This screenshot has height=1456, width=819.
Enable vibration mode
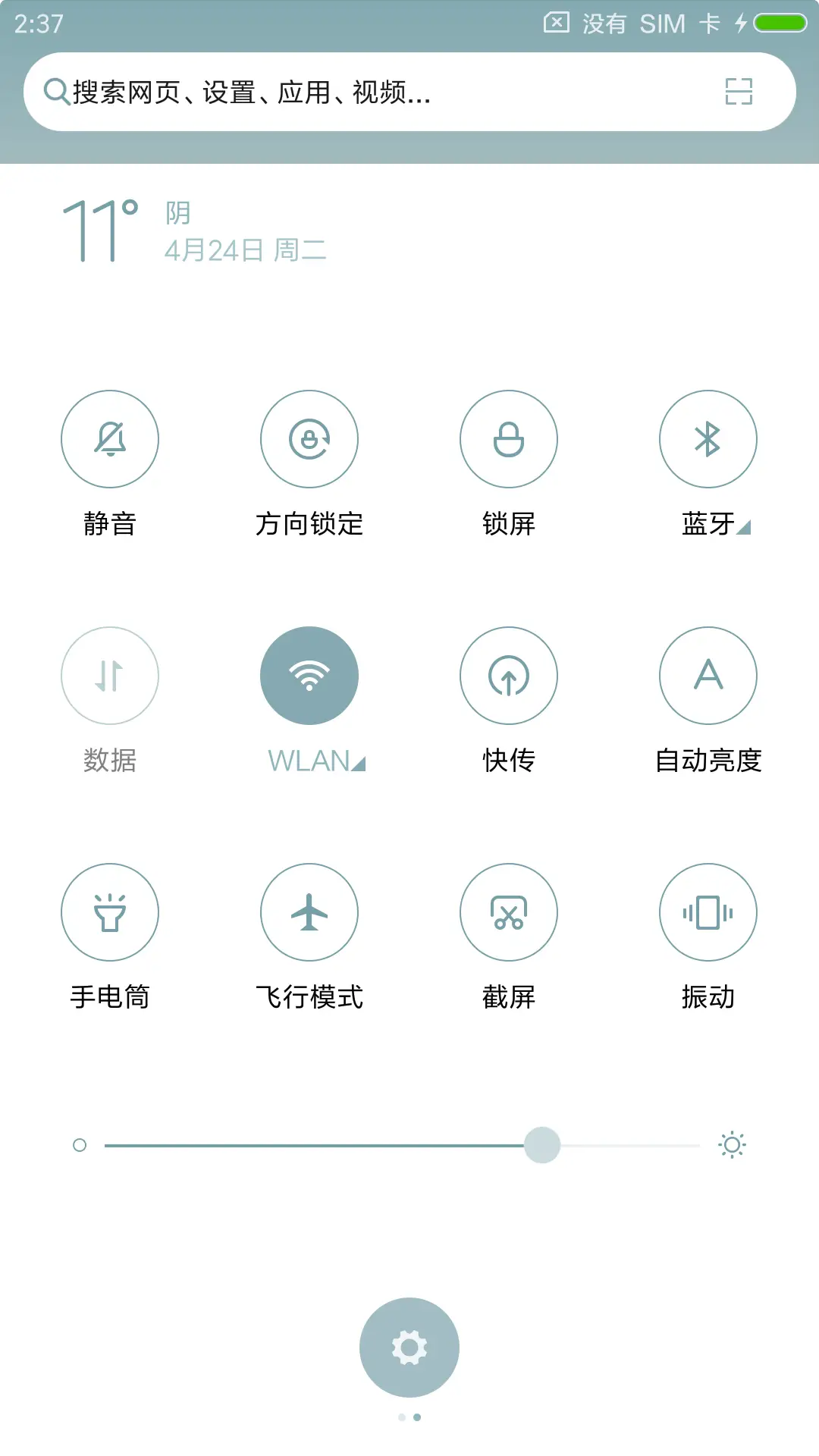pyautogui.click(x=708, y=912)
